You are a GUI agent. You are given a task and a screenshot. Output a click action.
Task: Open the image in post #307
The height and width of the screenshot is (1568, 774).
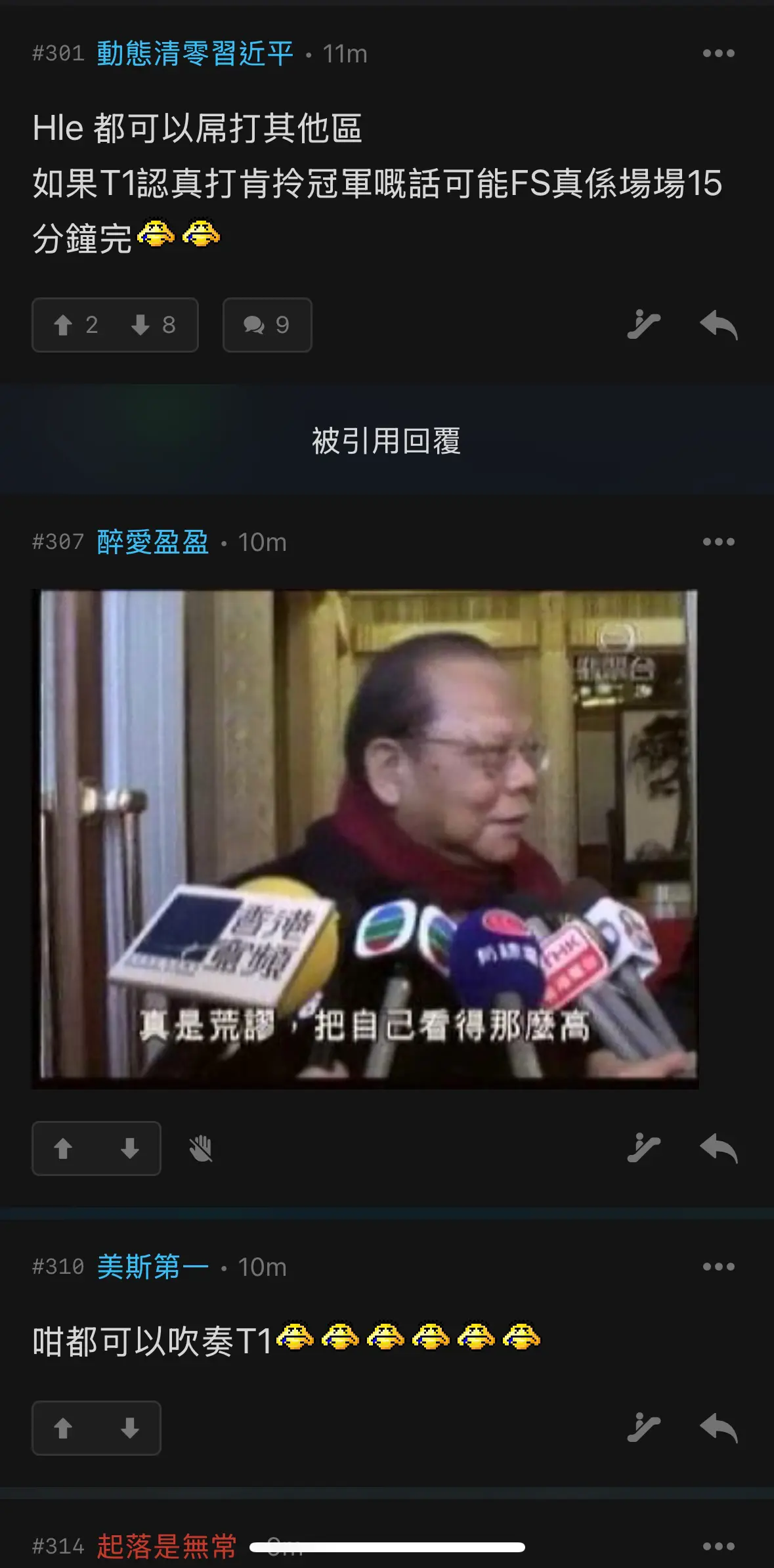coord(365,839)
